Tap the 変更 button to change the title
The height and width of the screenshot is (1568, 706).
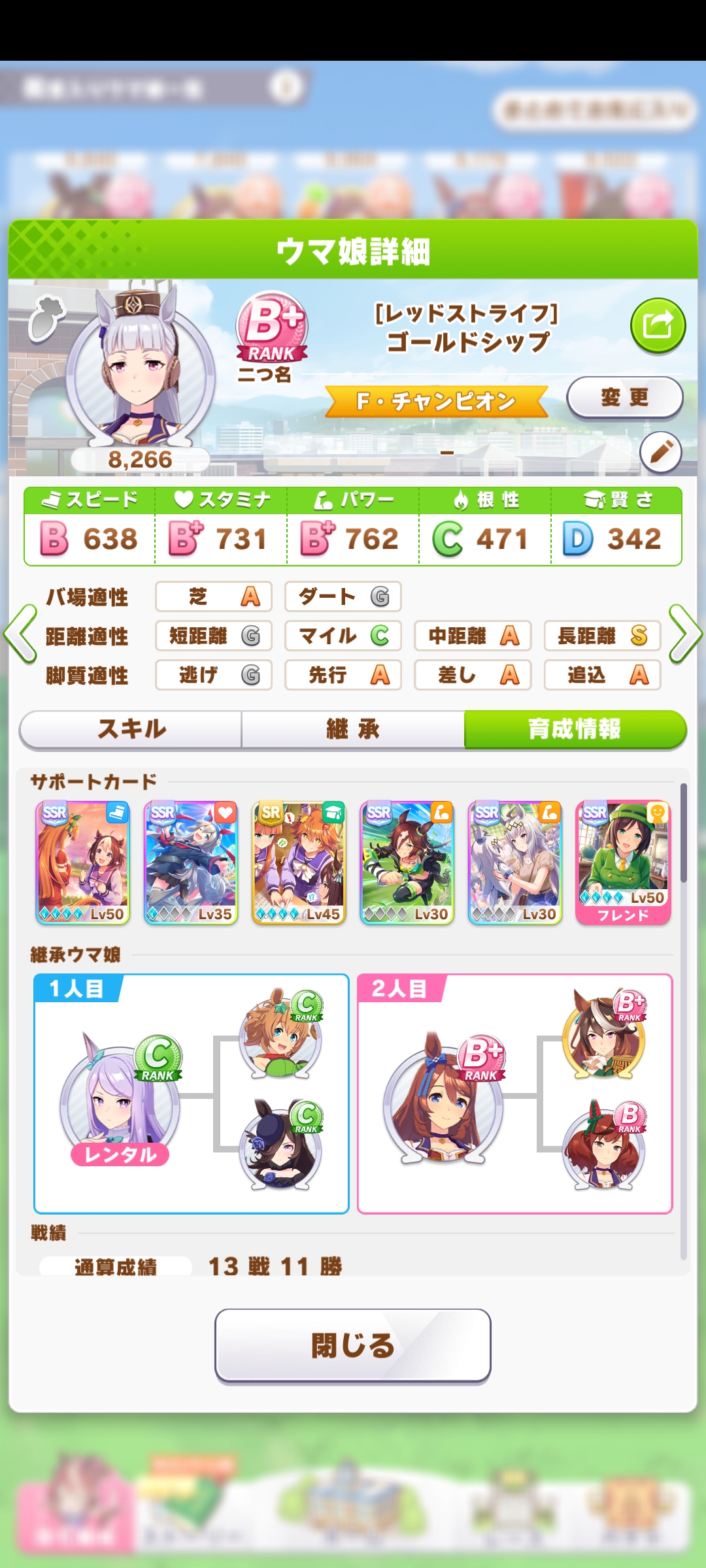coord(624,397)
